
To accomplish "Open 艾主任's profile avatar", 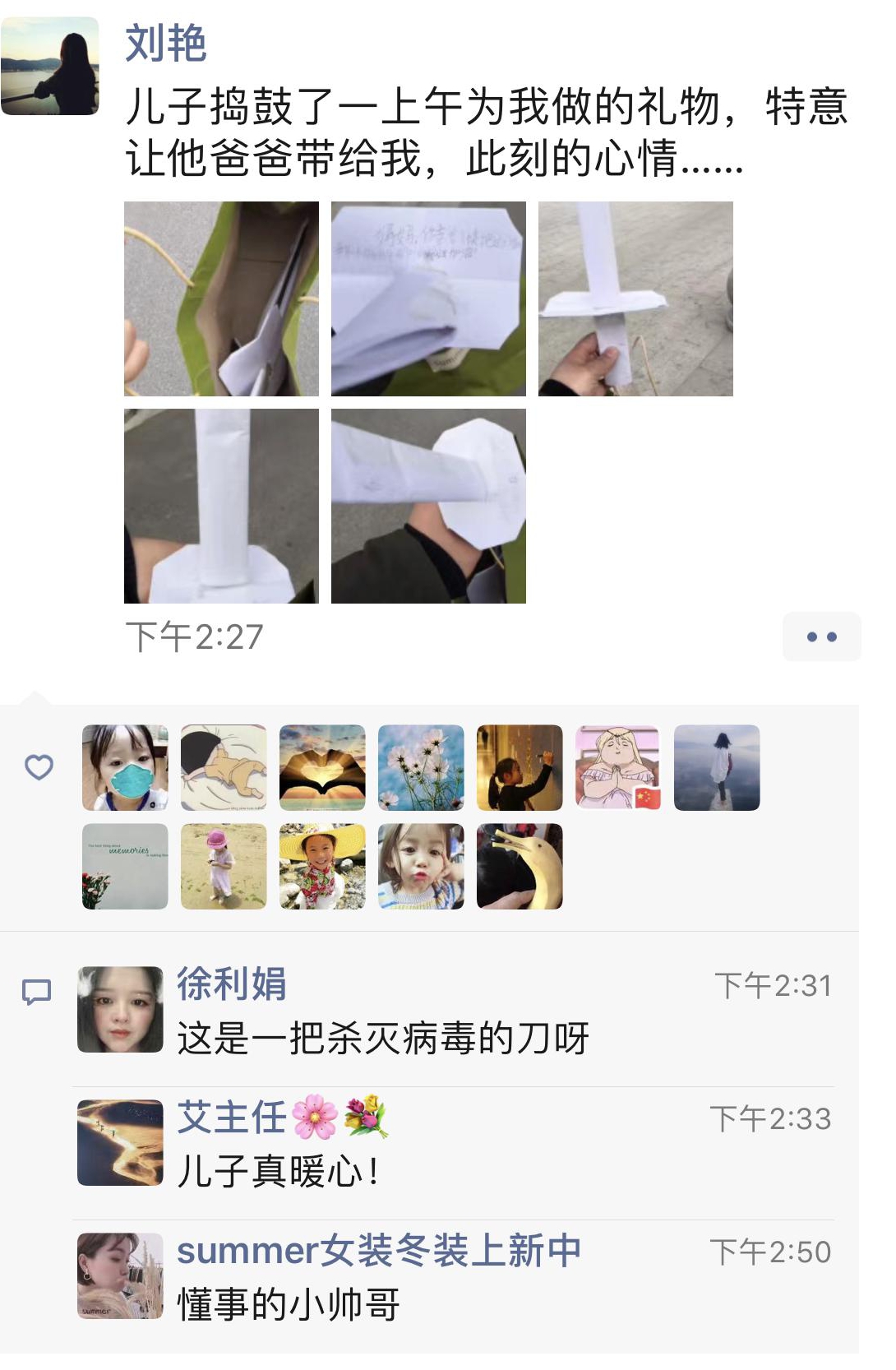I will 120,1142.
